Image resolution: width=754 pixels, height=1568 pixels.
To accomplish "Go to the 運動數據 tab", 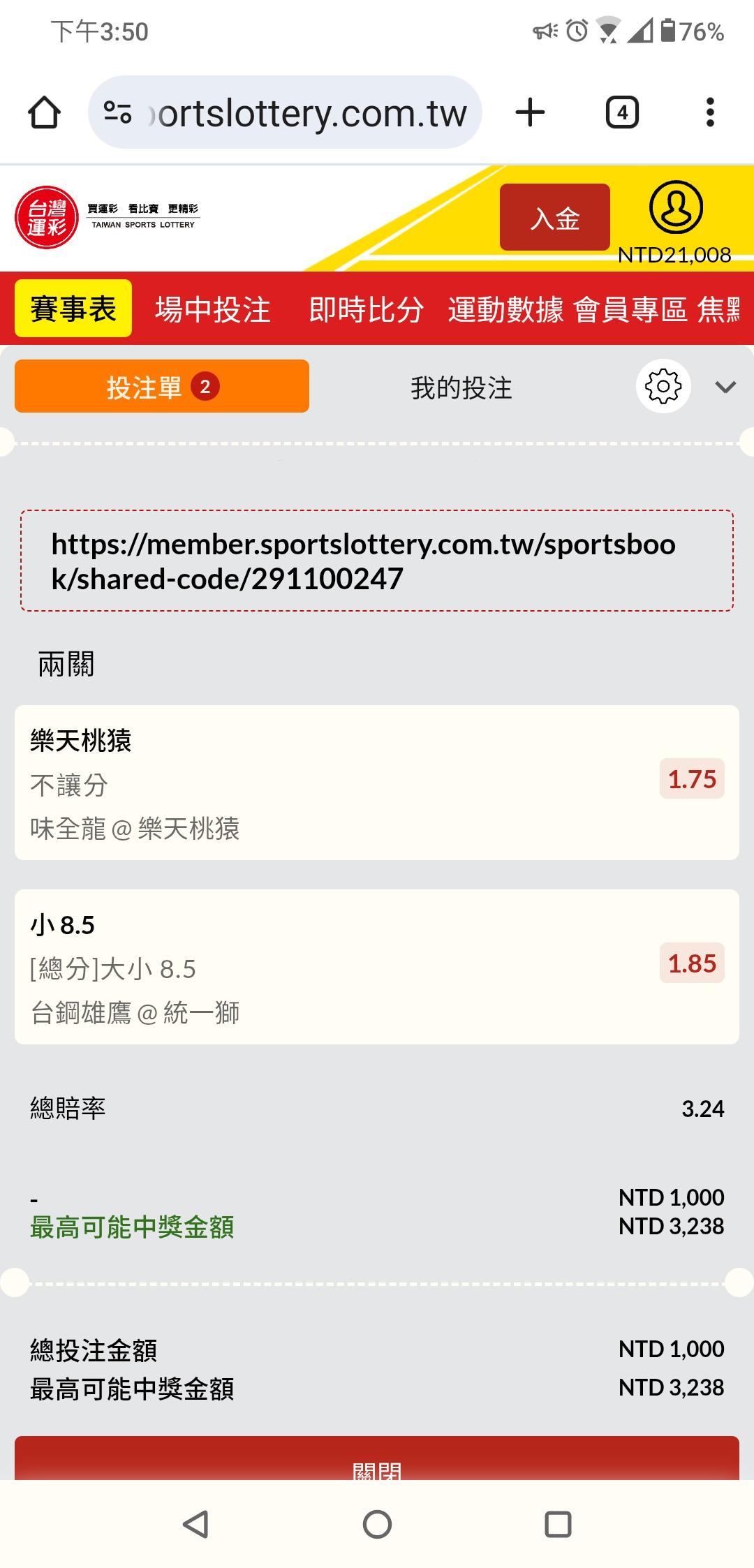I will coord(505,309).
